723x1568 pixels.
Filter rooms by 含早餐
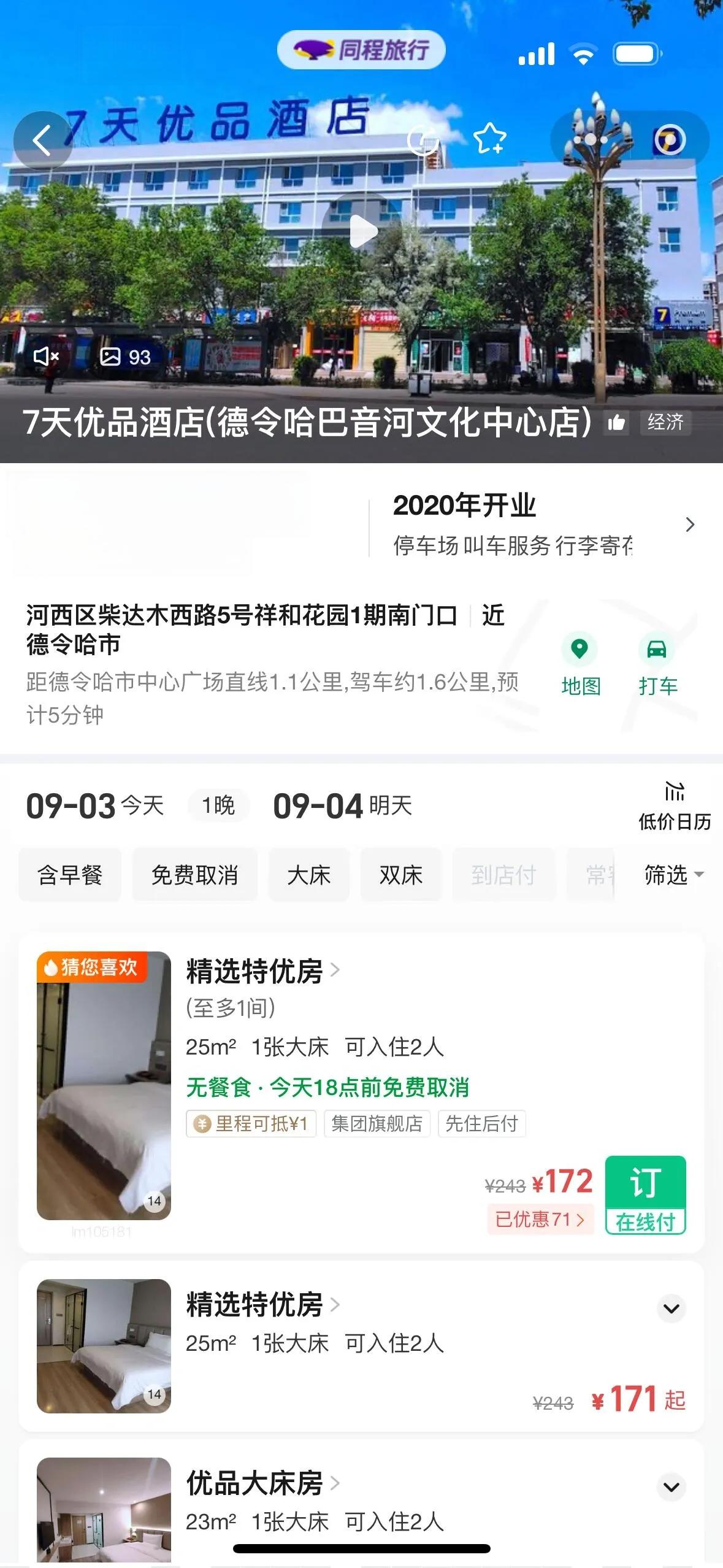pos(70,875)
